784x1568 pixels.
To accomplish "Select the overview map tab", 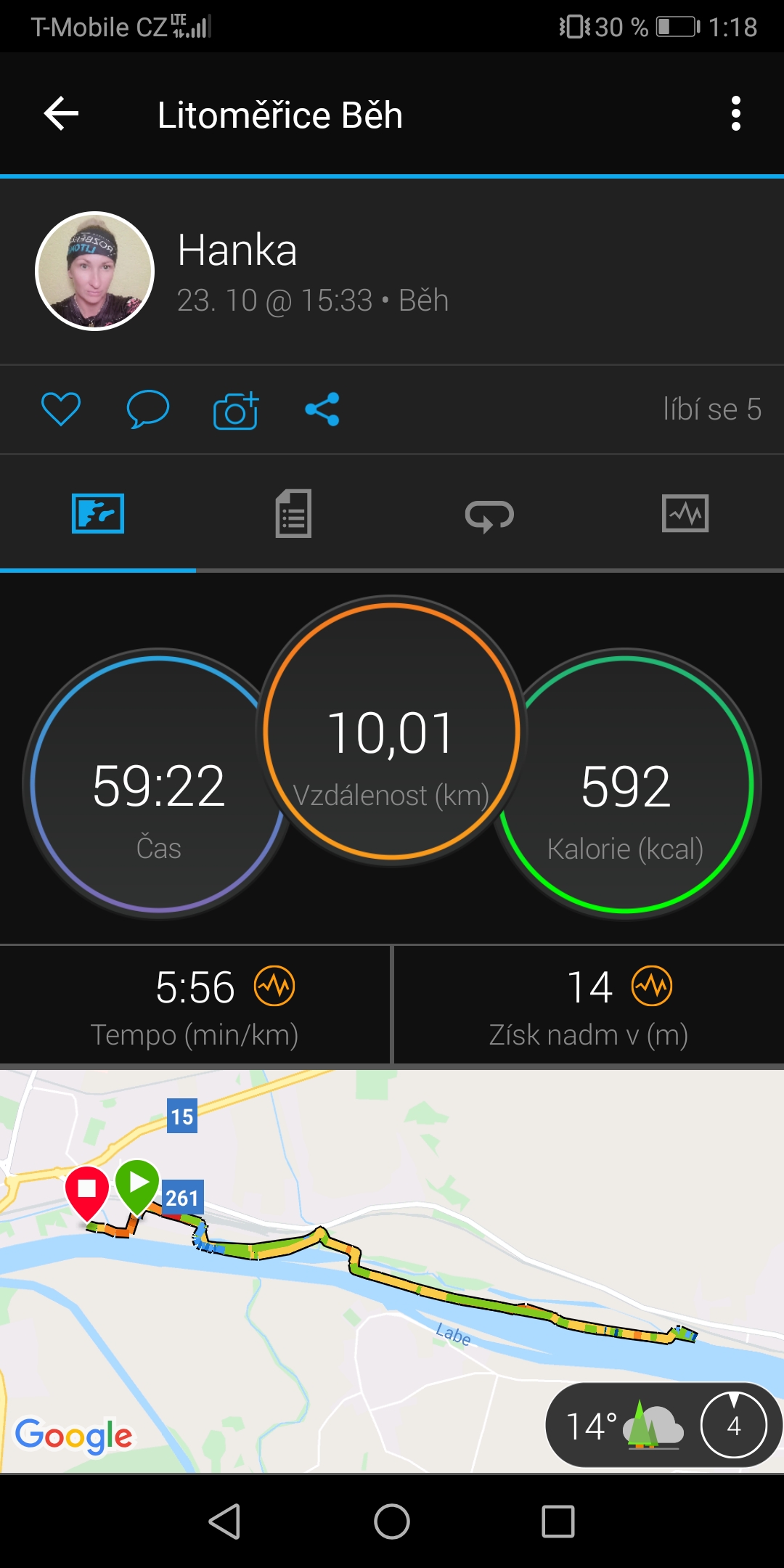I will (x=98, y=513).
